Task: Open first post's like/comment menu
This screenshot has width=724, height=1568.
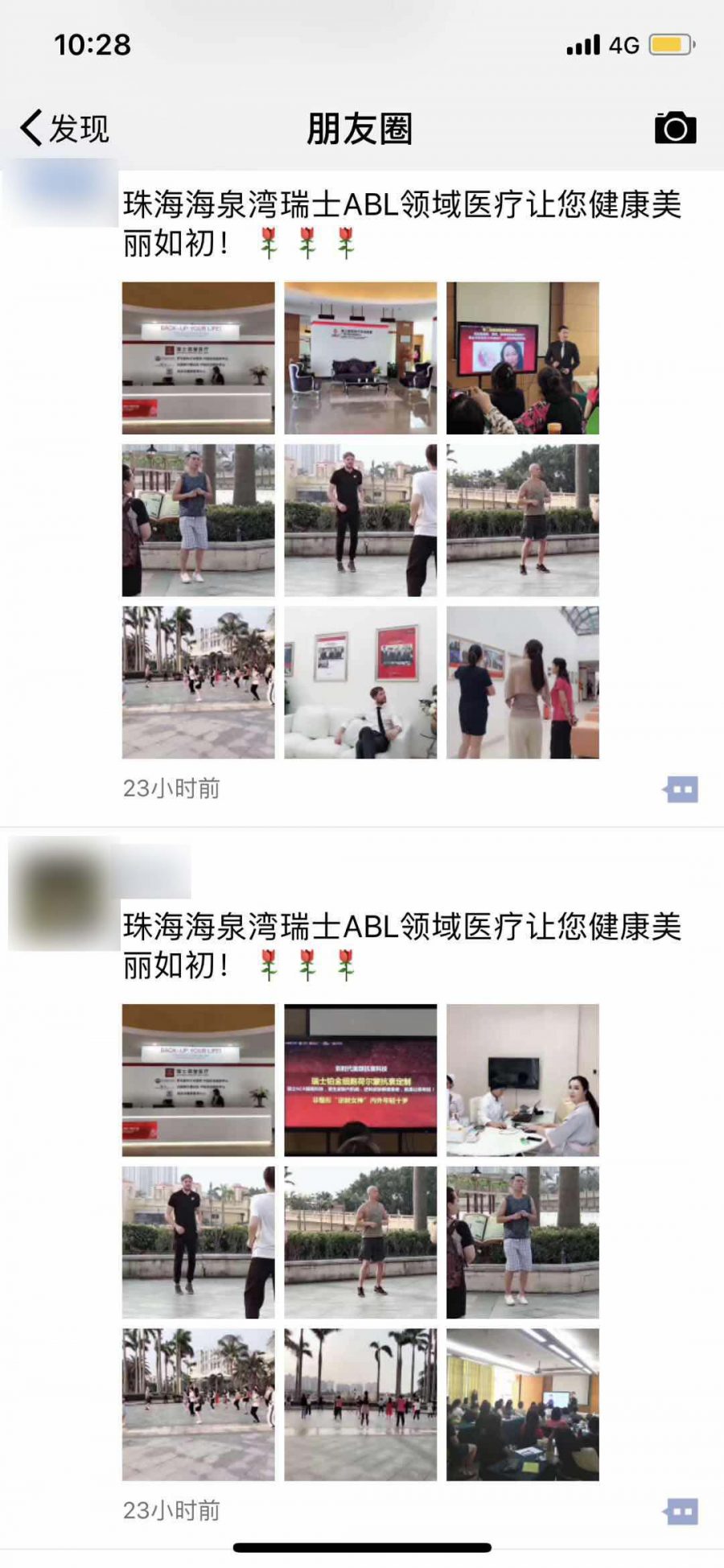Action: click(x=681, y=789)
